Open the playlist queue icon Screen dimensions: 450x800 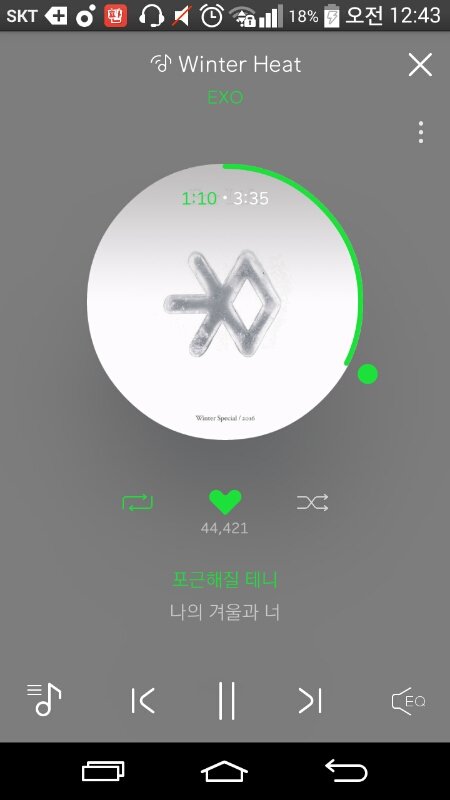click(44, 699)
